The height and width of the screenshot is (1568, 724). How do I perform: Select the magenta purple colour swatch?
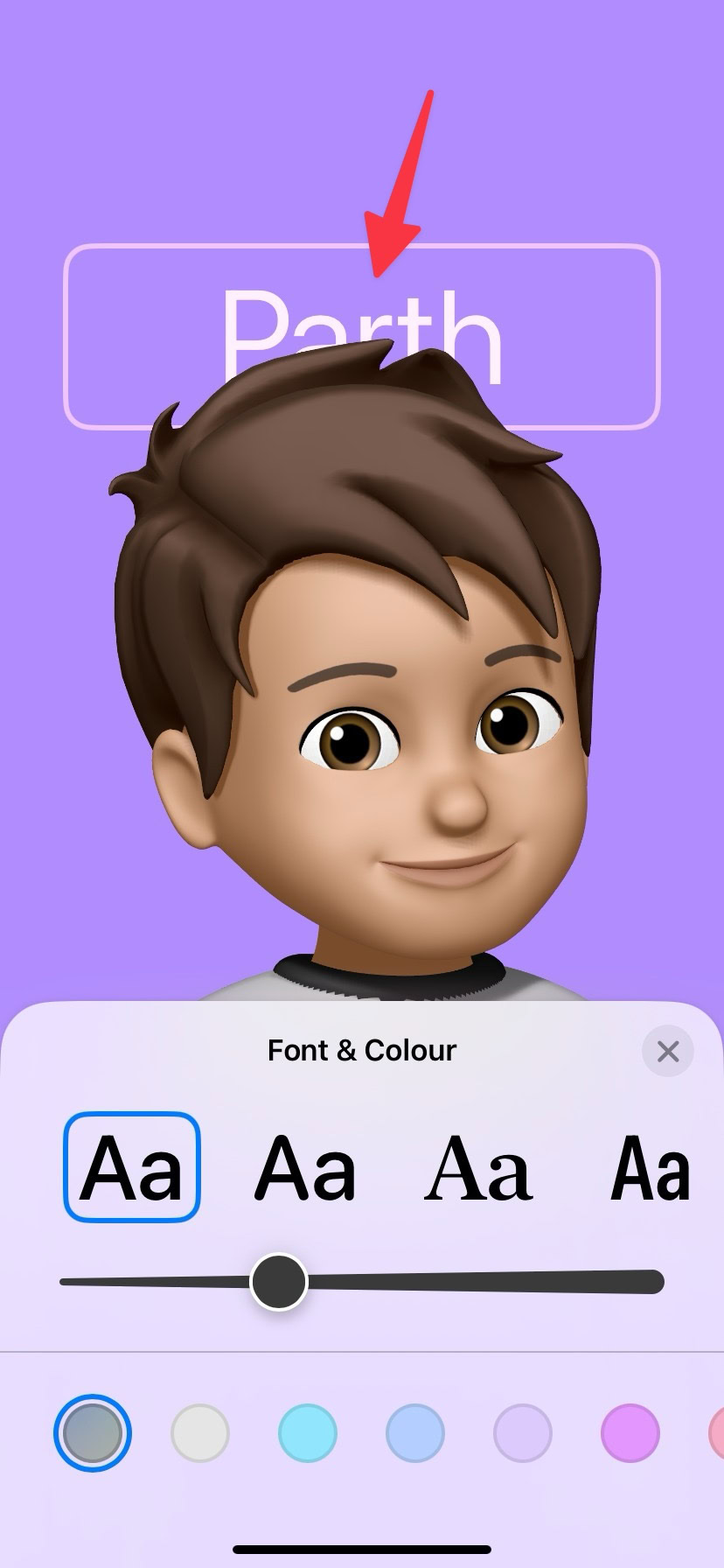(x=630, y=1433)
